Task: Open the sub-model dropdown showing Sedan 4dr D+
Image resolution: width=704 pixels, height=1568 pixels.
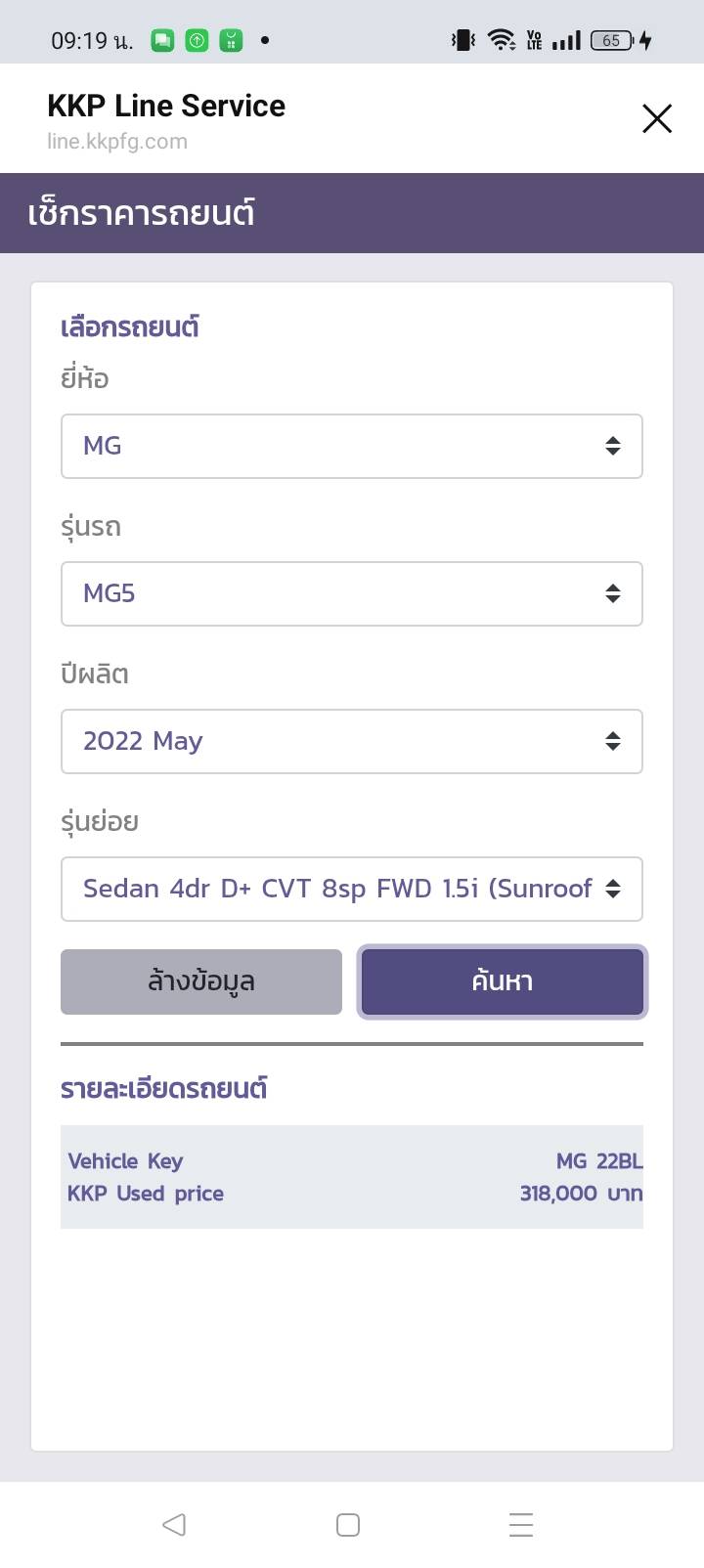Action: (351, 889)
